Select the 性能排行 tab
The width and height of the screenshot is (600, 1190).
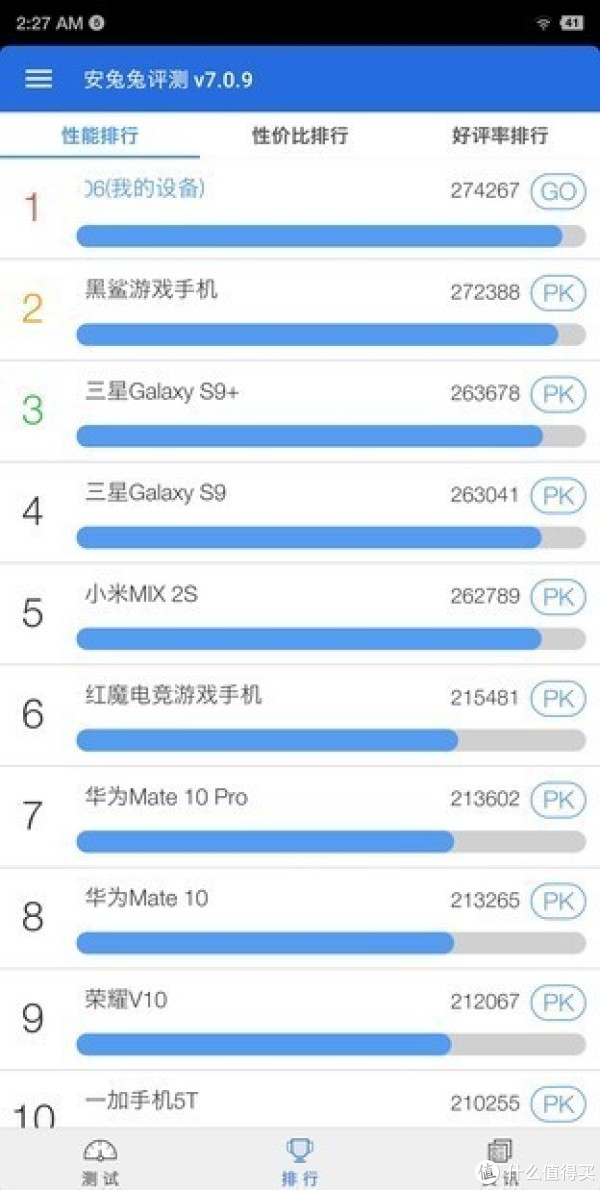(100, 136)
